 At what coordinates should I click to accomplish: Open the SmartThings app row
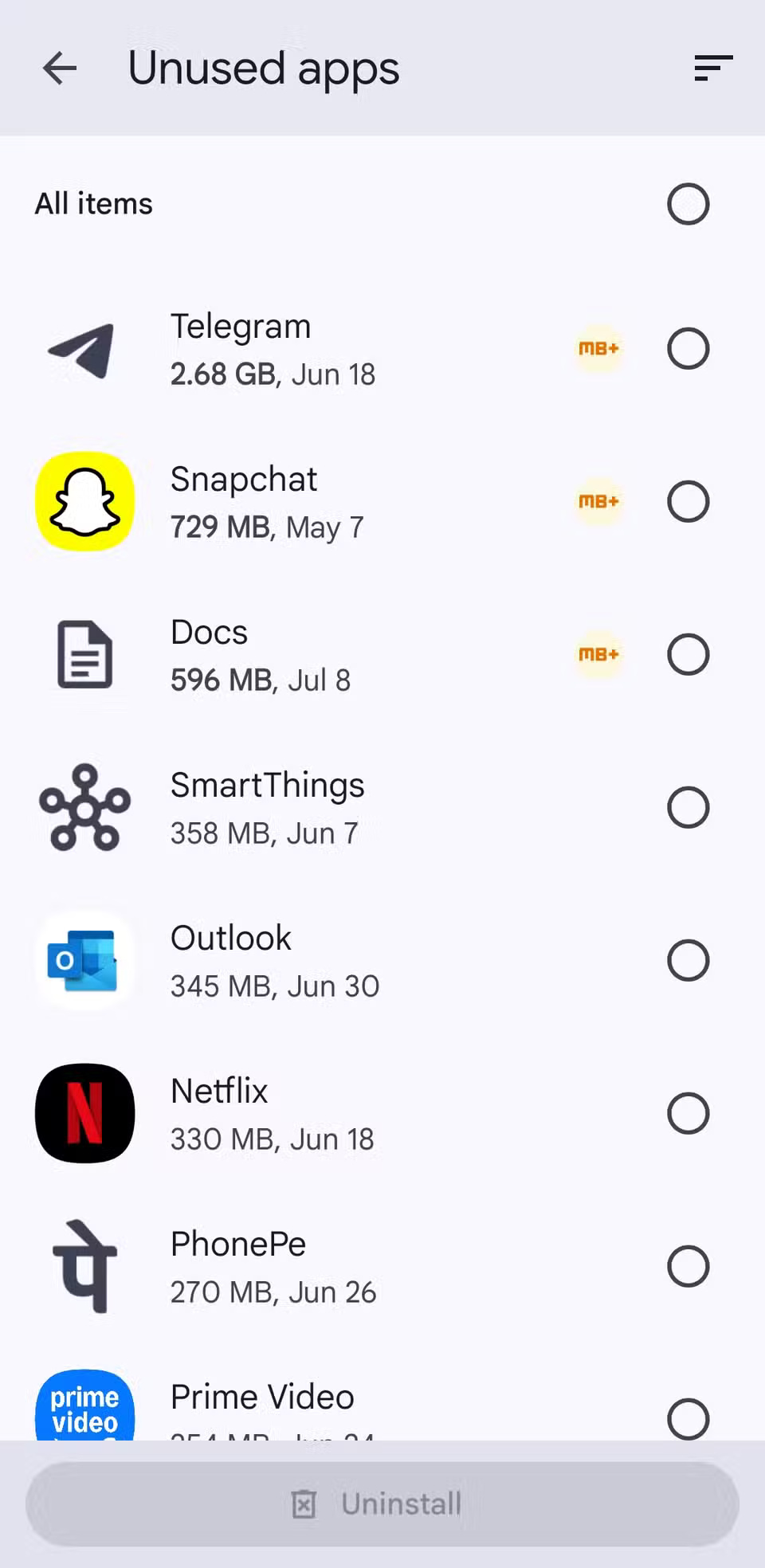[319, 808]
